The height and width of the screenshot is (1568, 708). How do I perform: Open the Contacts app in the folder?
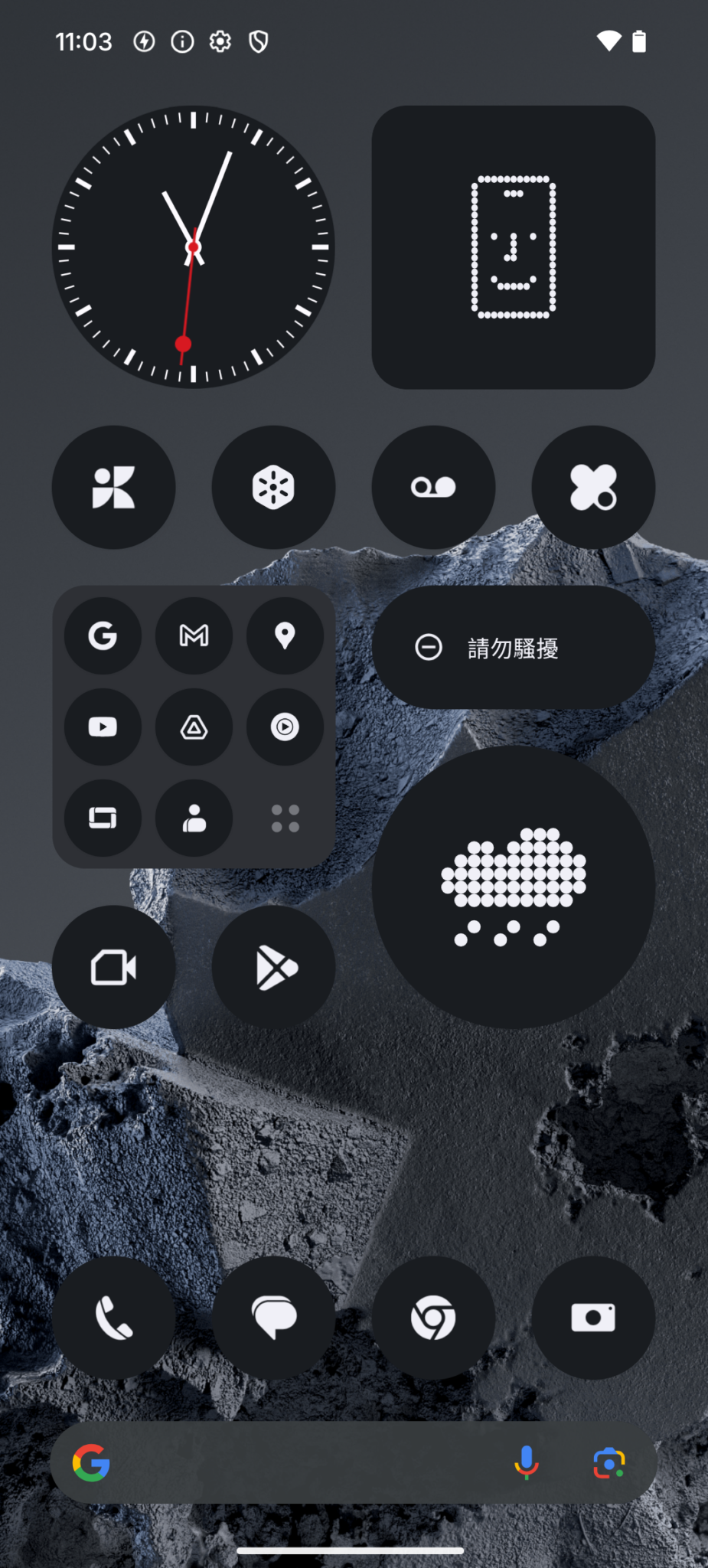[194, 818]
